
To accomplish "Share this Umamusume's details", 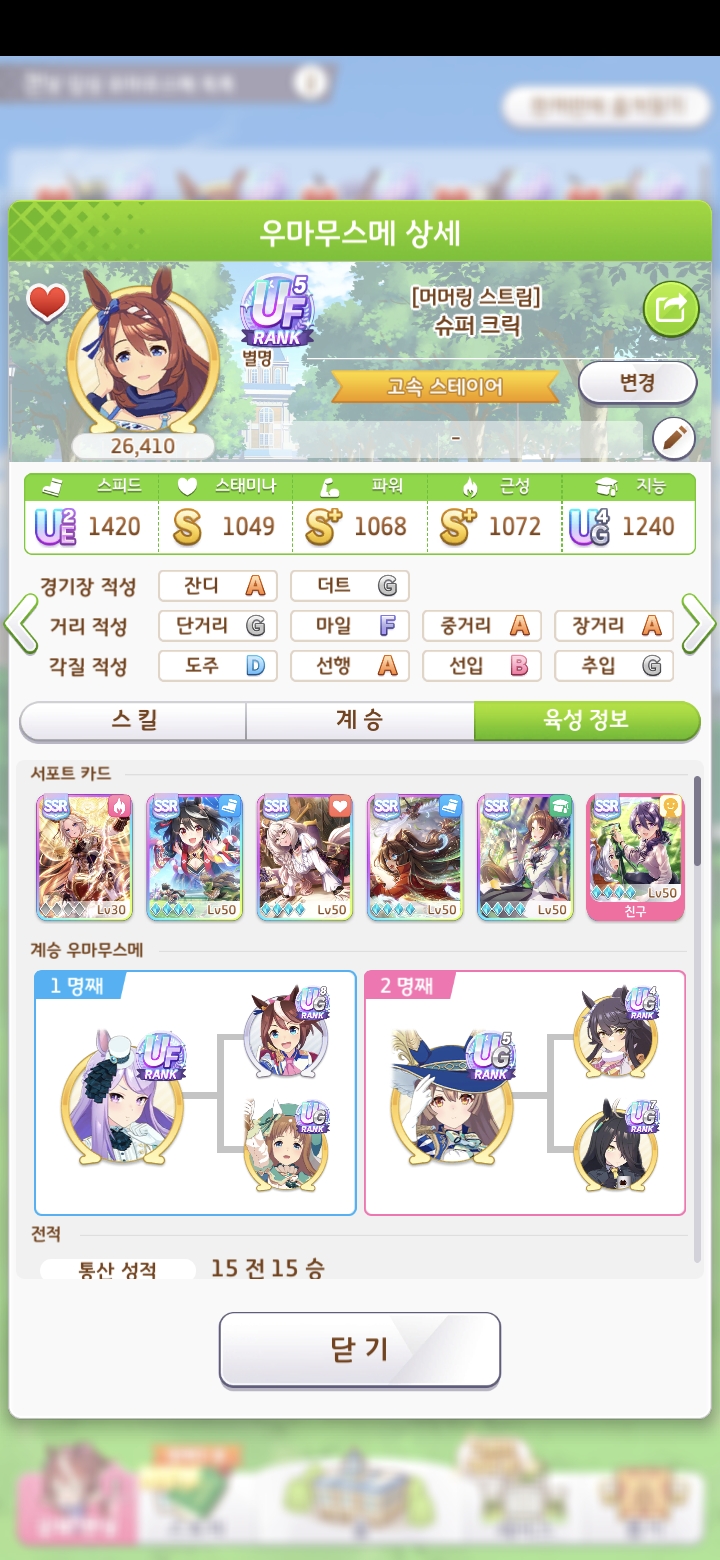I will (670, 309).
